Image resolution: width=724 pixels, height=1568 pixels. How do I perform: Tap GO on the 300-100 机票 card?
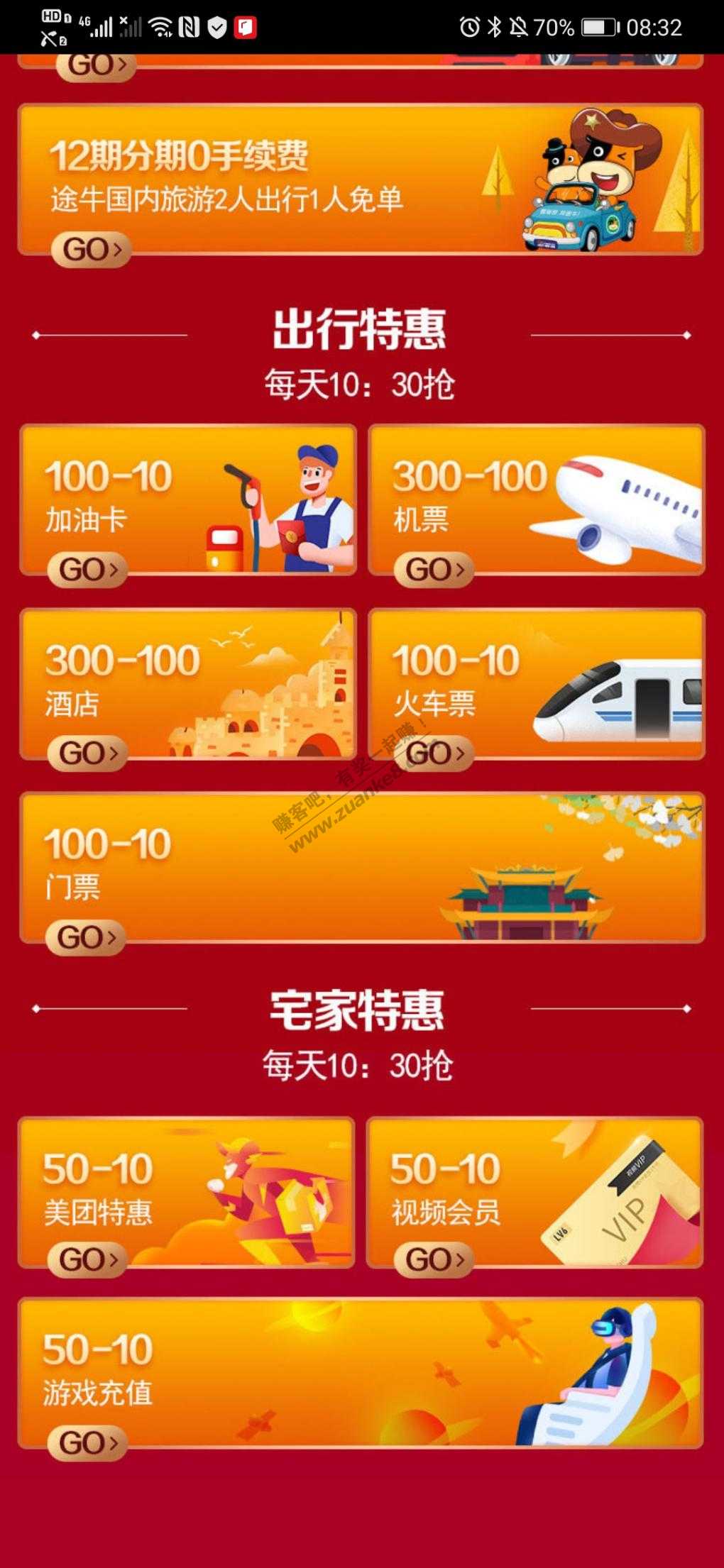434,570
